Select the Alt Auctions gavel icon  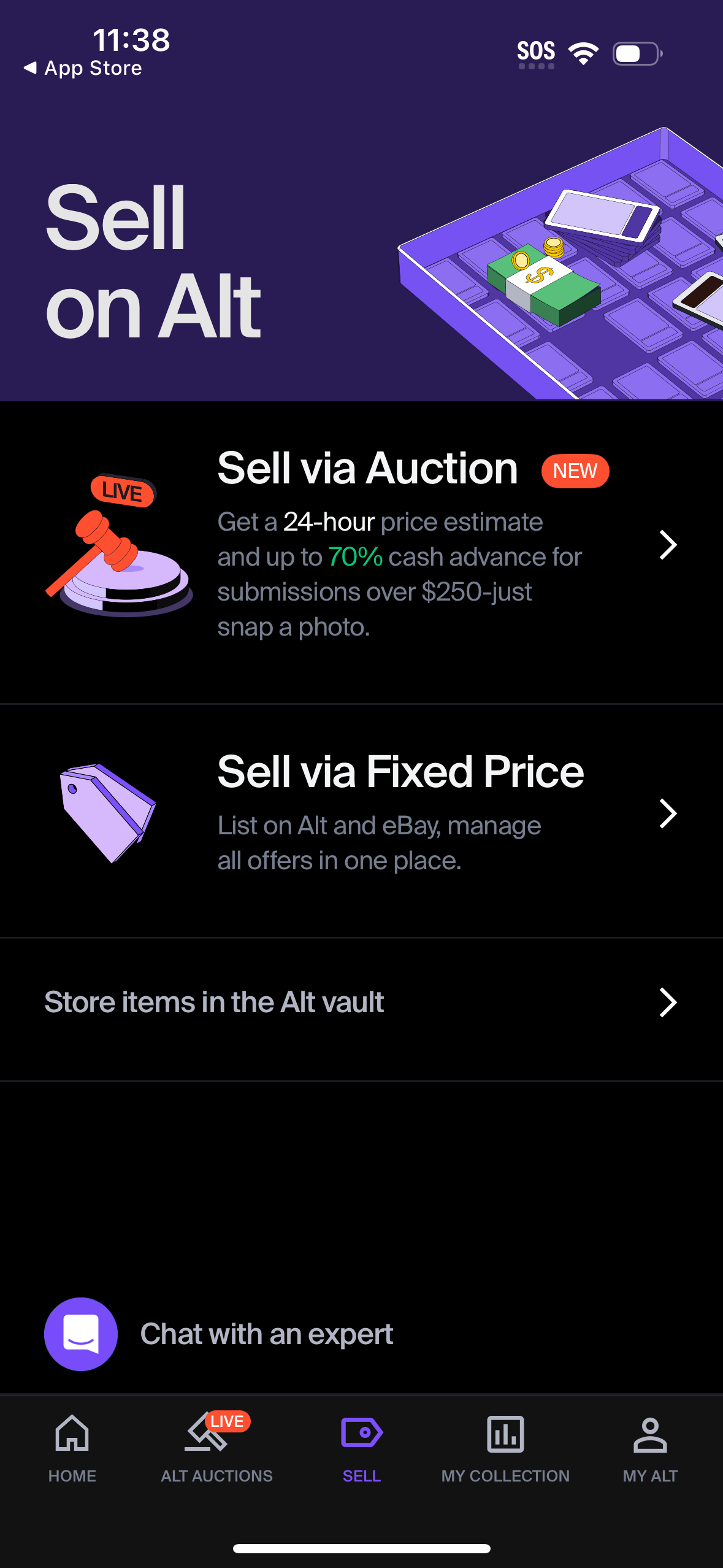tap(208, 1439)
